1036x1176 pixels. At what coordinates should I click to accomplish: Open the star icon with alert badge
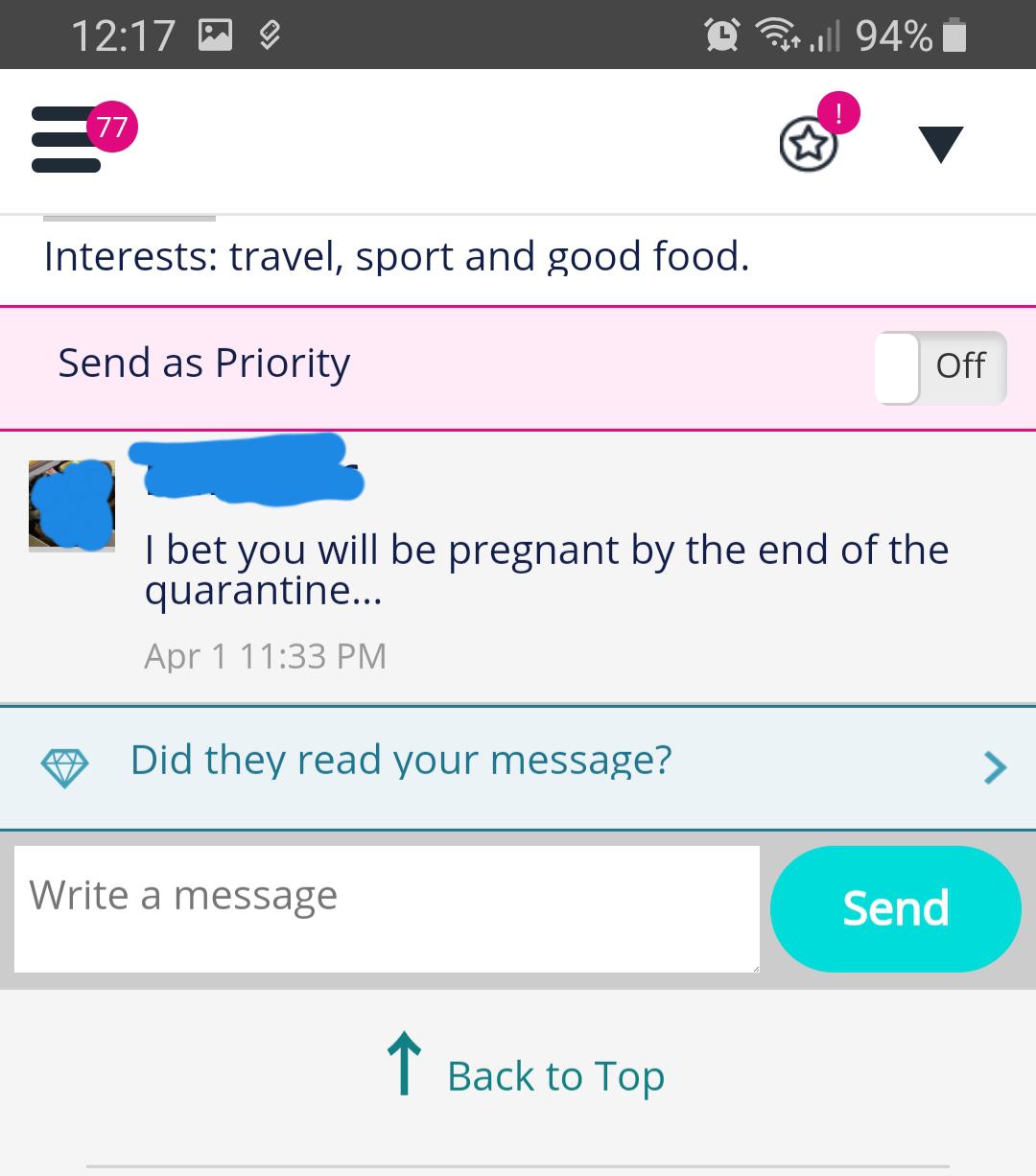(809, 145)
